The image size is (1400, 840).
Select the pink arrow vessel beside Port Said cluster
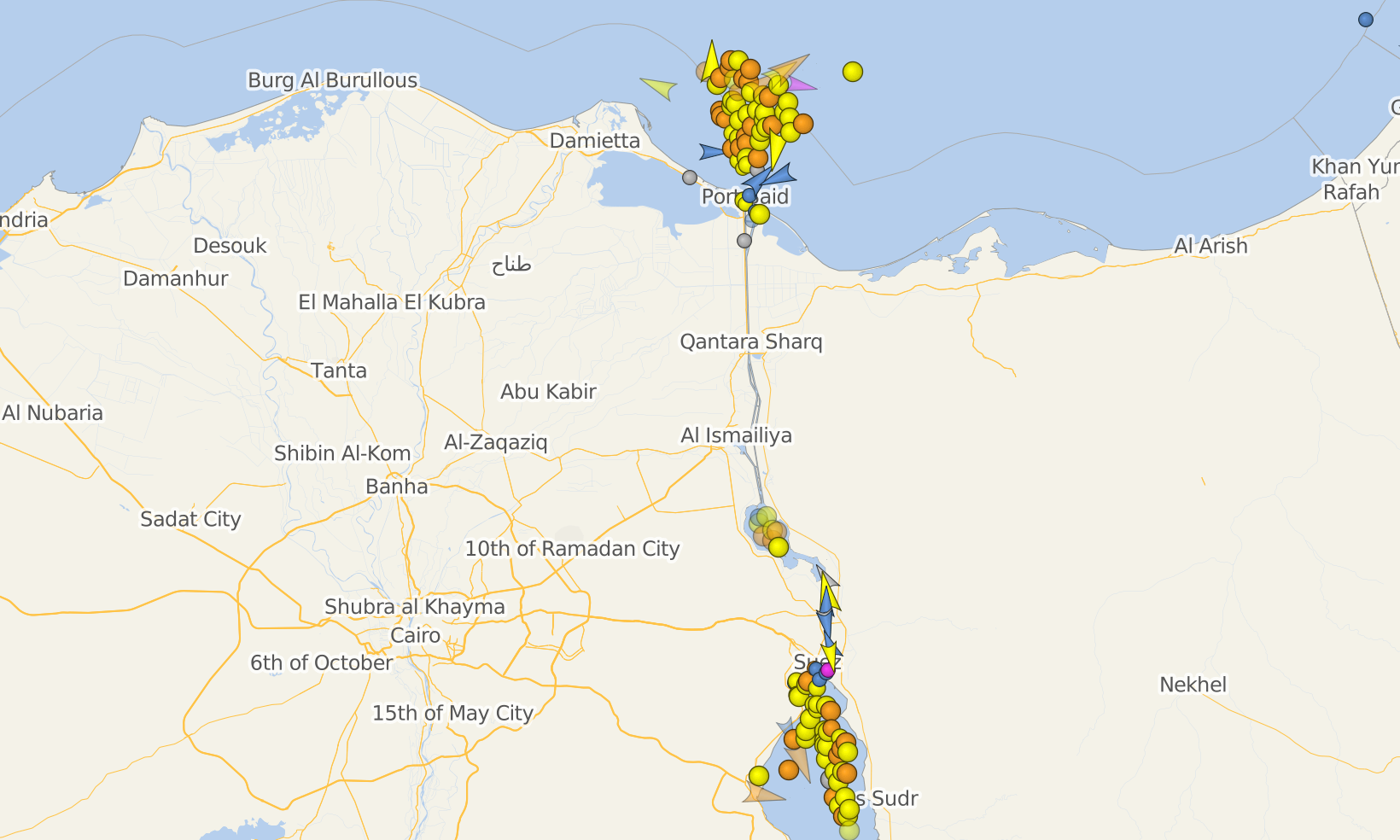[802, 85]
